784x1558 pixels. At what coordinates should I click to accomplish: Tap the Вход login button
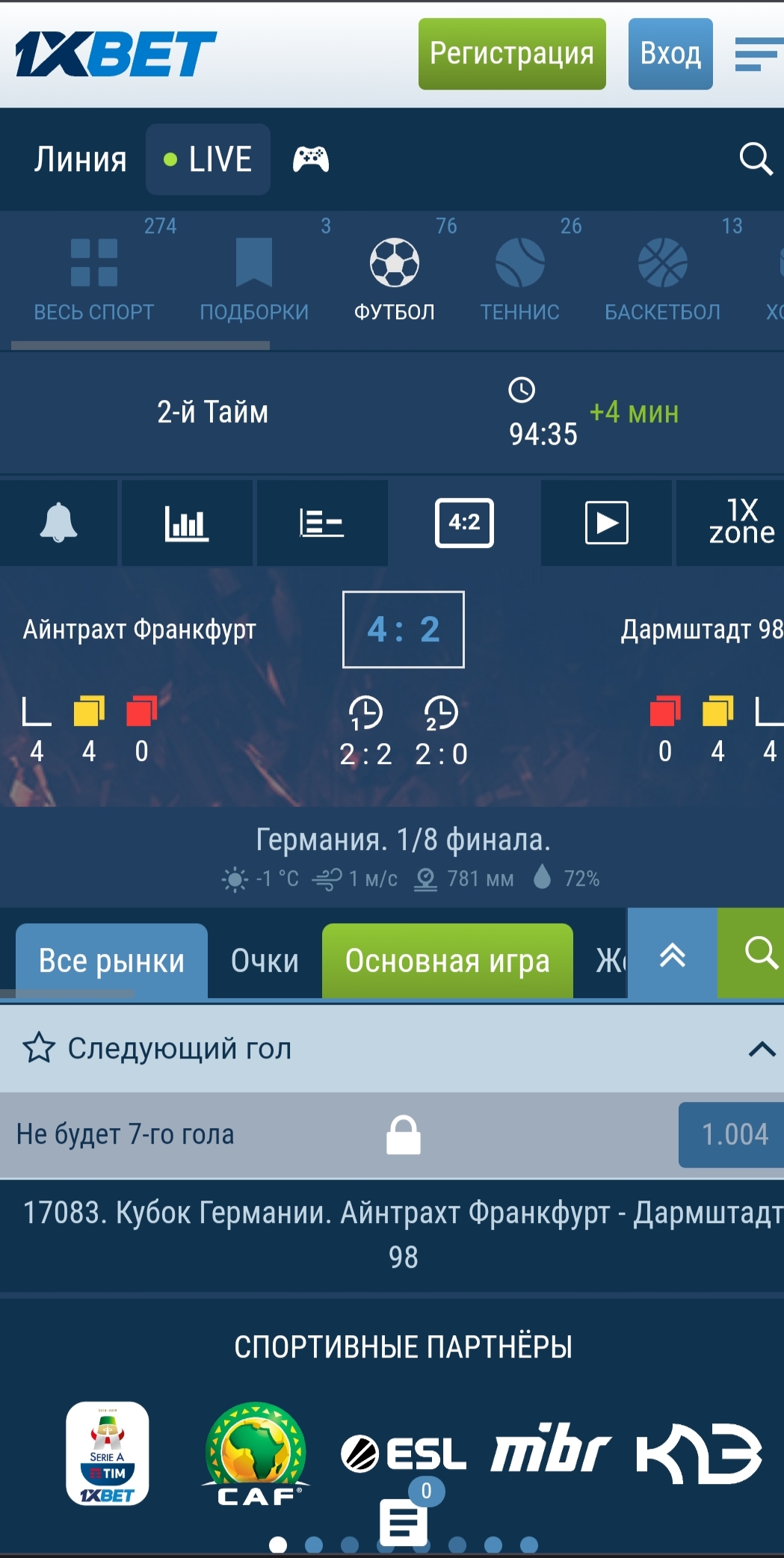[670, 54]
